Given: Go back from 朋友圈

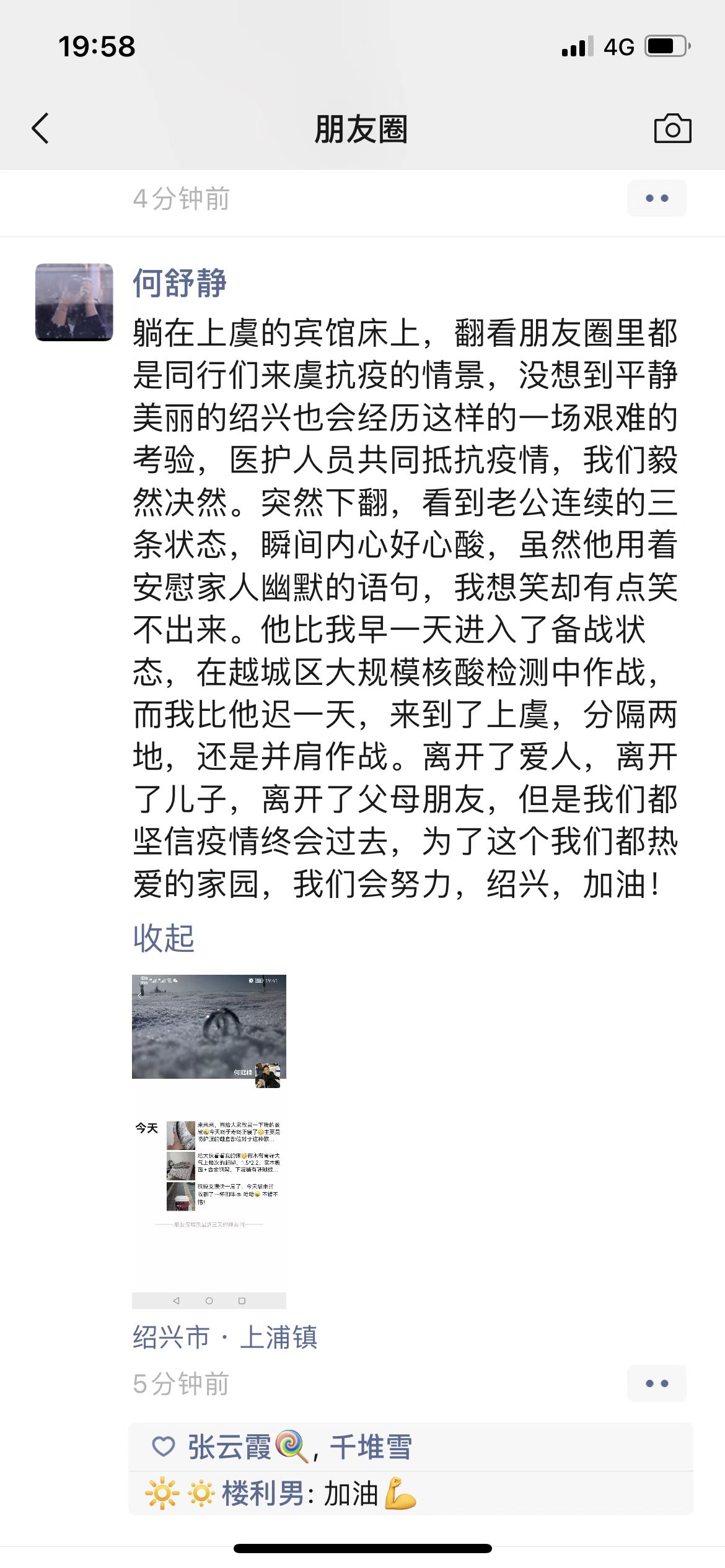Looking at the screenshot, I should coord(41,129).
